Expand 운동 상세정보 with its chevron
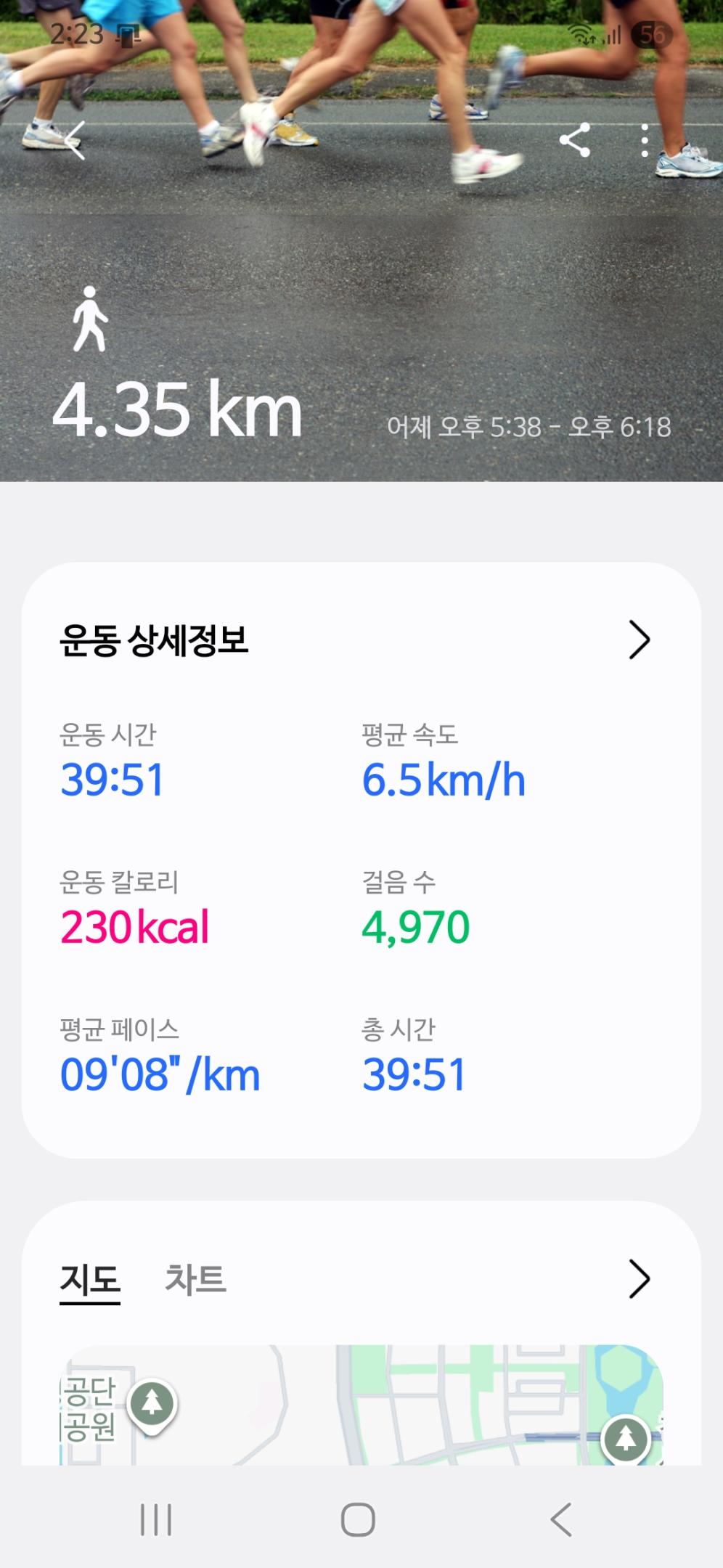This screenshot has height=1568, width=723. coord(639,640)
